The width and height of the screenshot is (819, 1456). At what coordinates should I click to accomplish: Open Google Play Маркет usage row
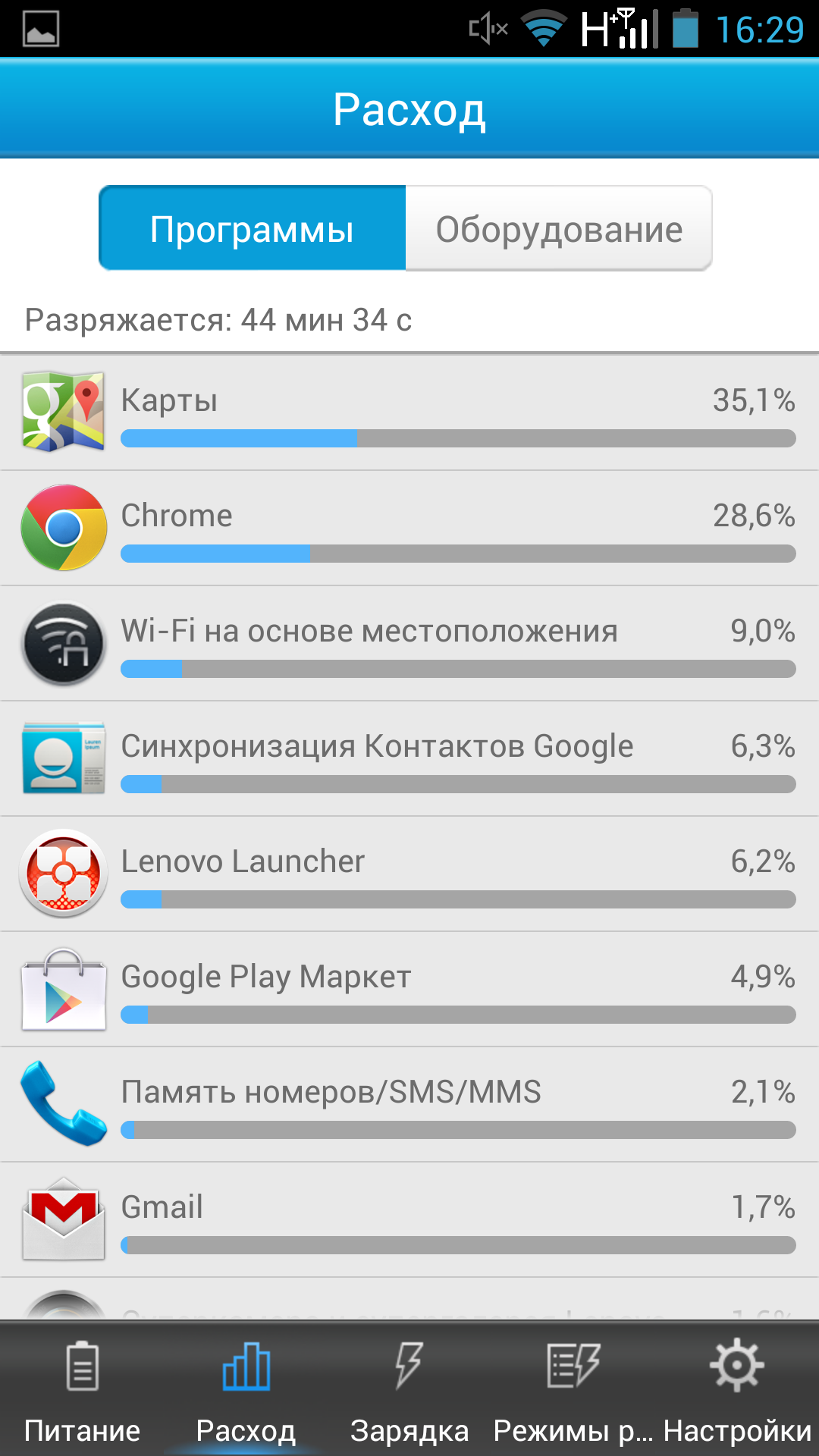(x=409, y=989)
